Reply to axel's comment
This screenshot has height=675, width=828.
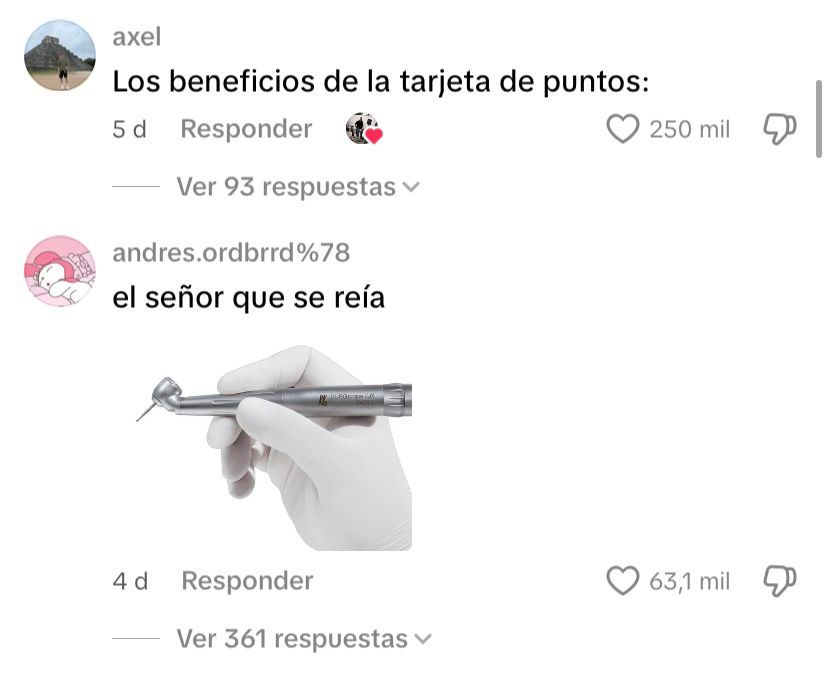246,129
